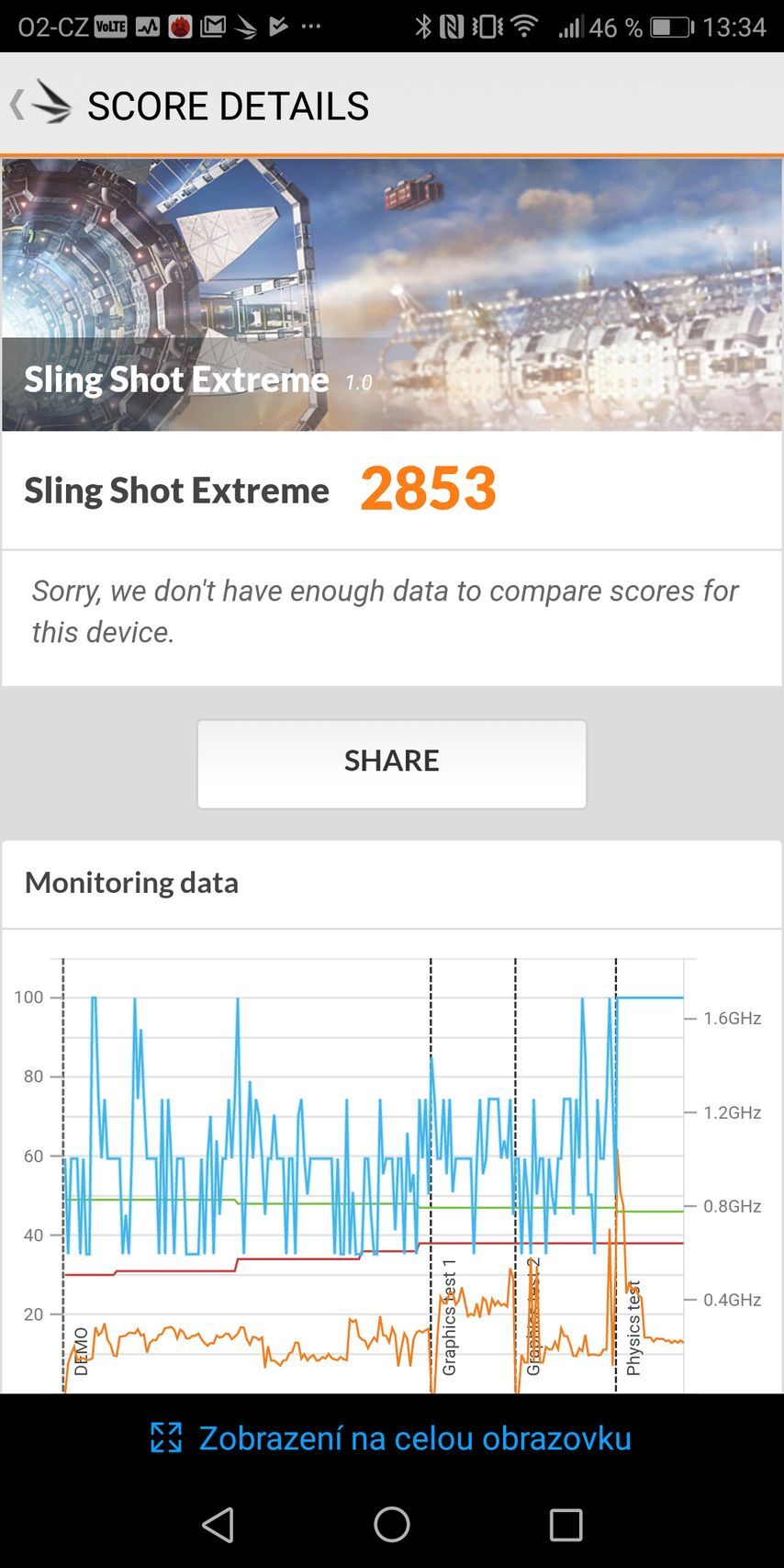Screen dimensions: 784x1568
Task: Tap the home circle navigation button
Action: (x=391, y=1522)
